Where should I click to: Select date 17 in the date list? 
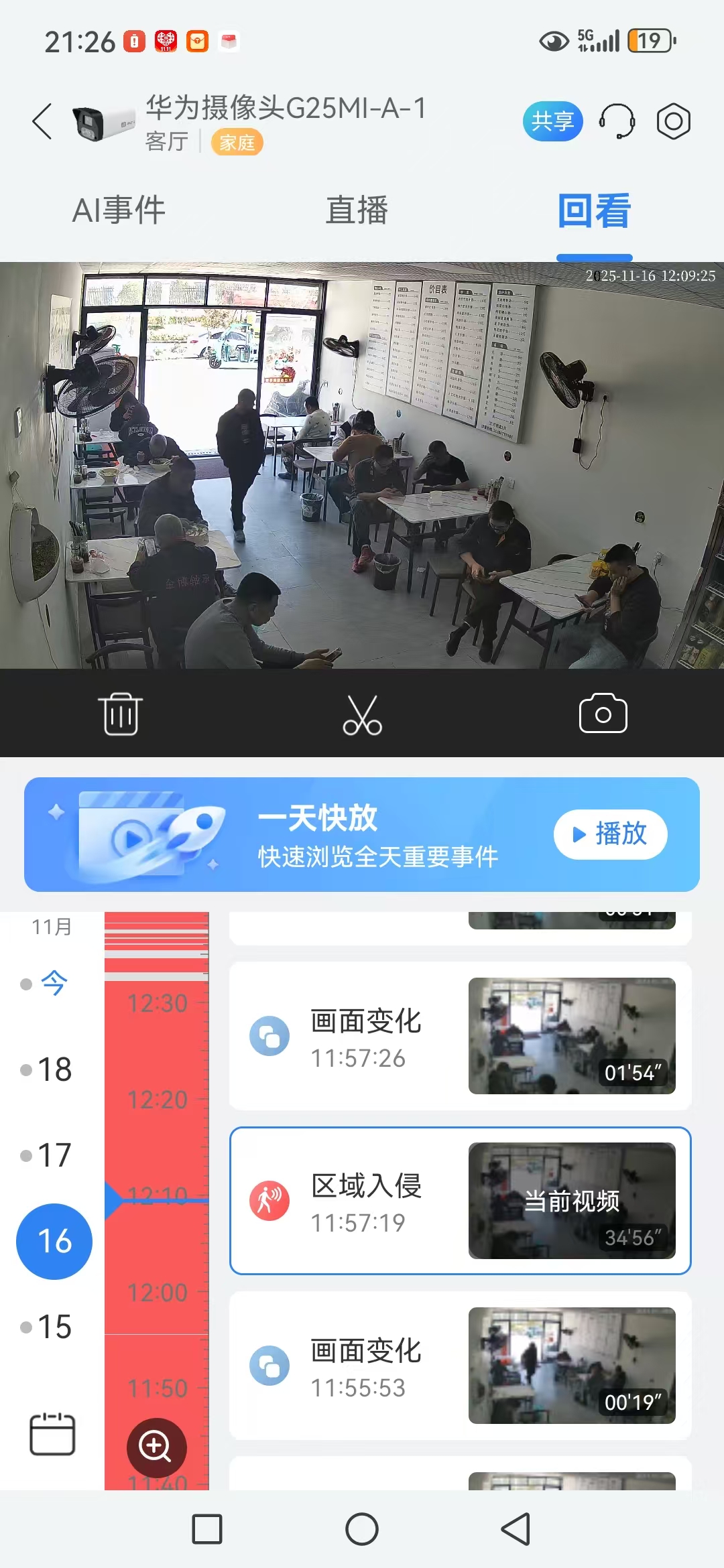point(54,1155)
